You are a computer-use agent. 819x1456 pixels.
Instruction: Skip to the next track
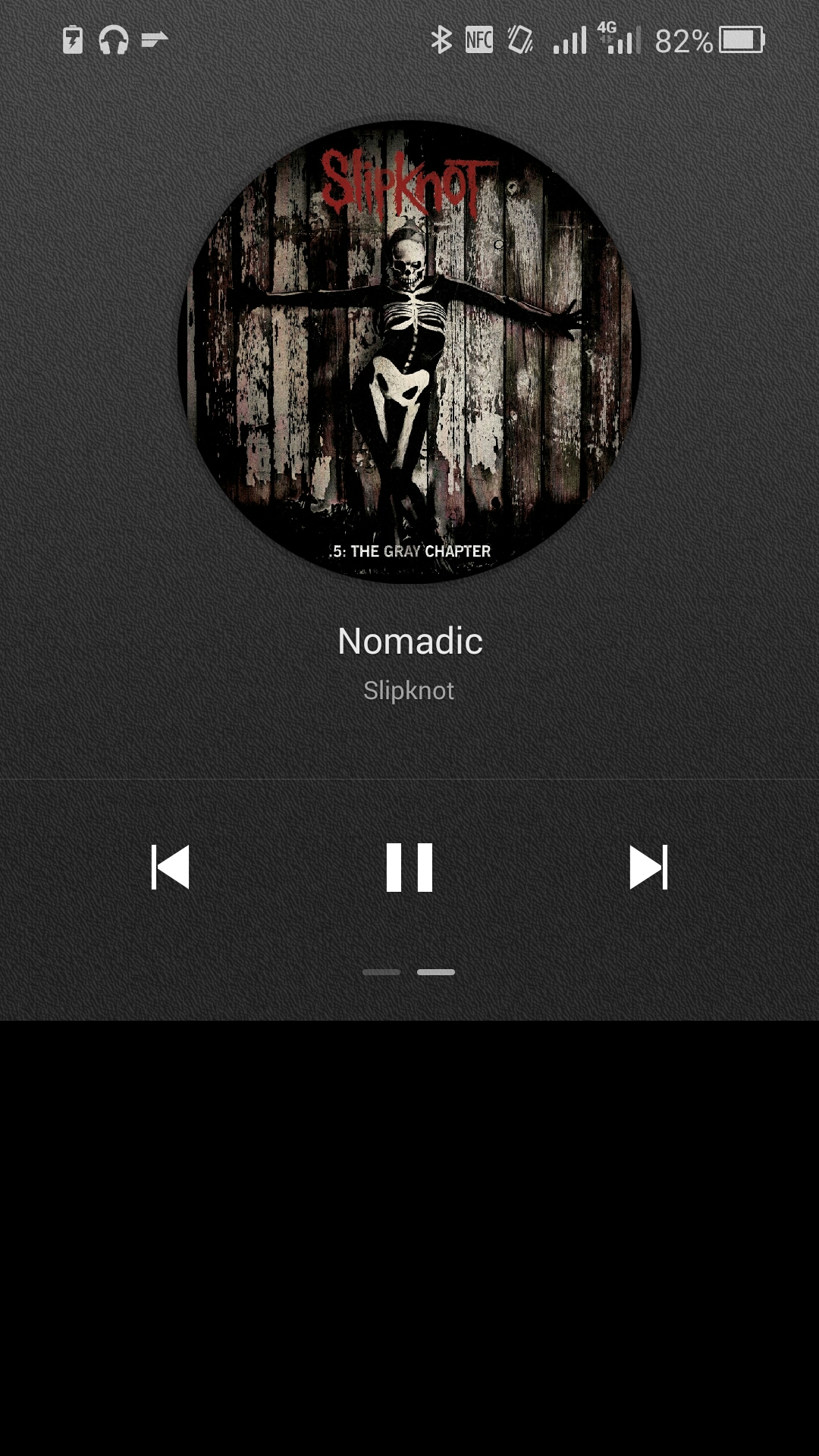point(648,867)
